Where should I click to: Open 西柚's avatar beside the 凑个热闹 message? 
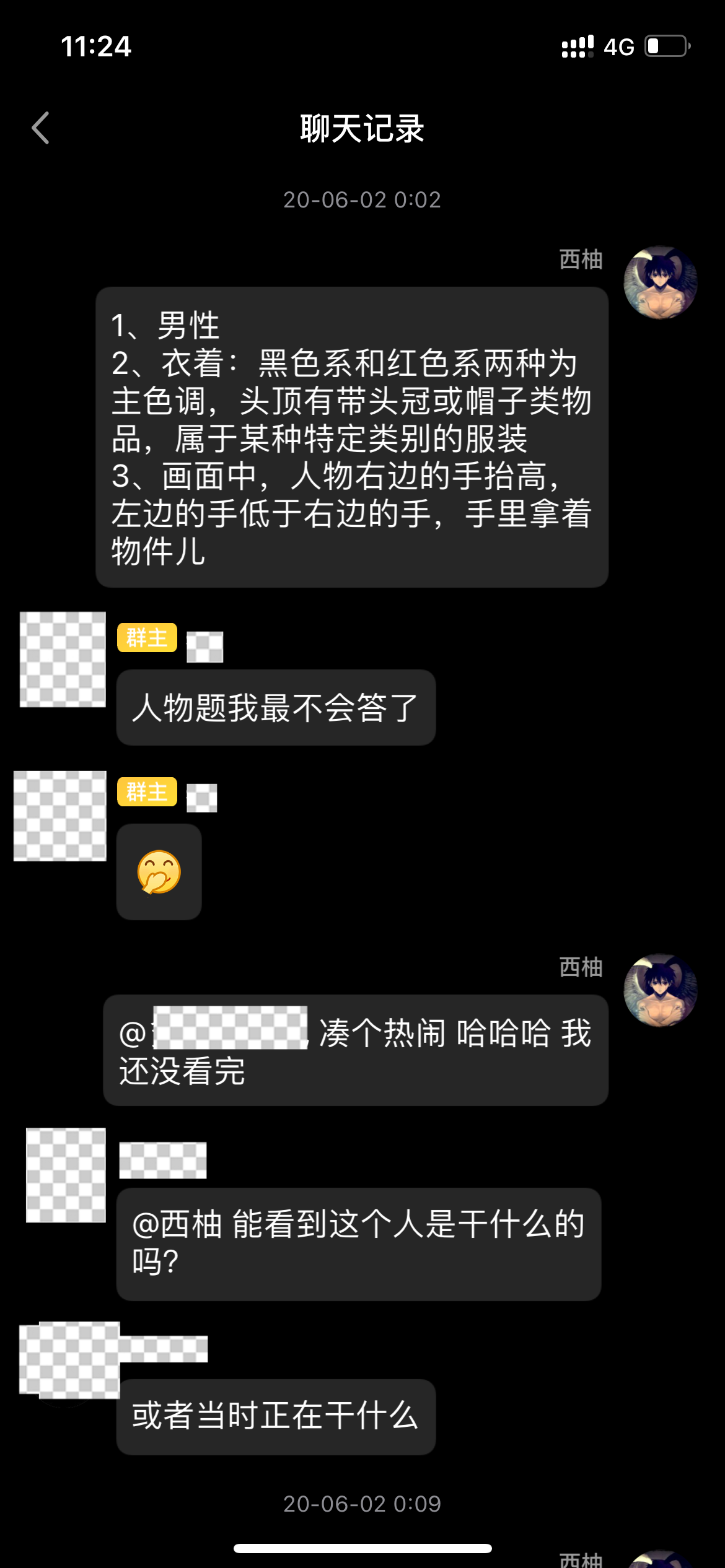tap(660, 990)
